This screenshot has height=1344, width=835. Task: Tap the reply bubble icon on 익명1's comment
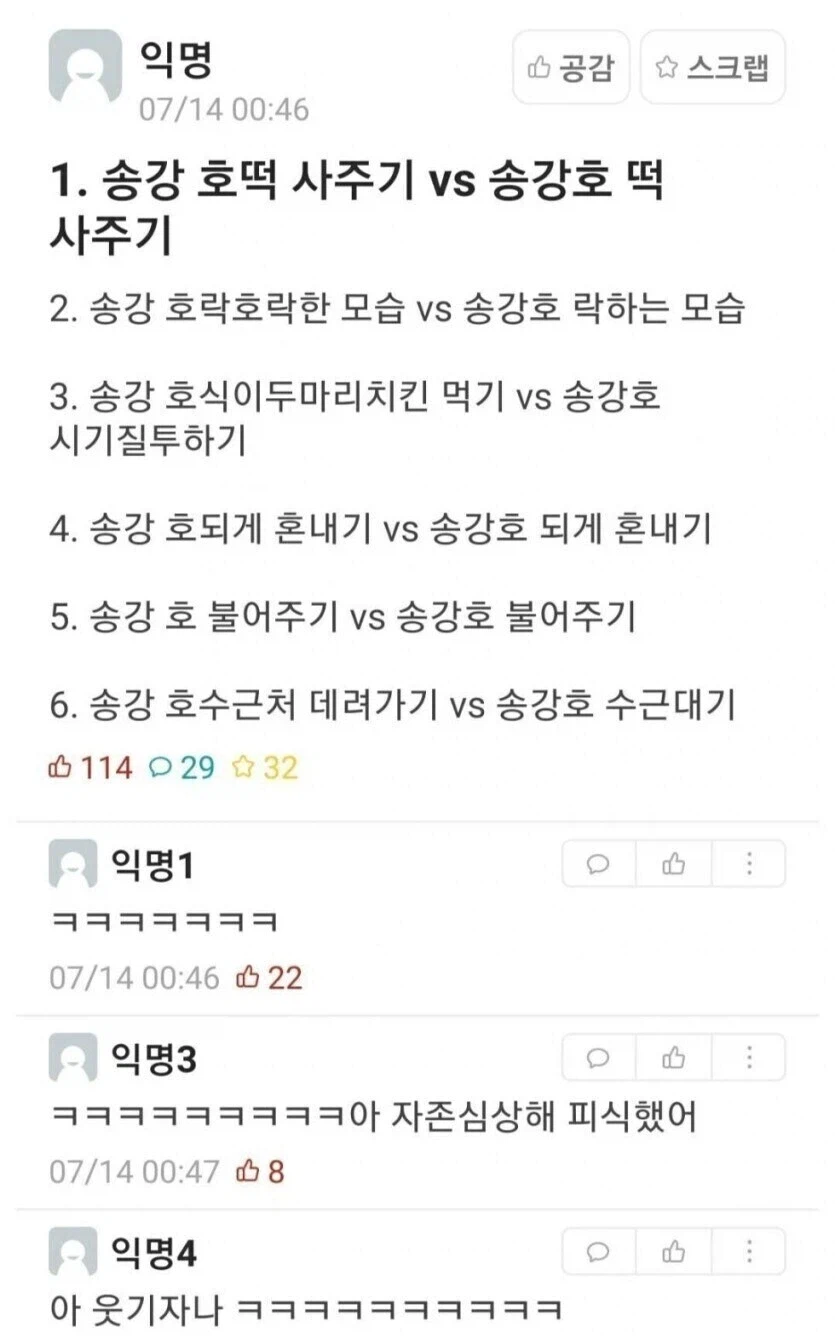tap(598, 866)
